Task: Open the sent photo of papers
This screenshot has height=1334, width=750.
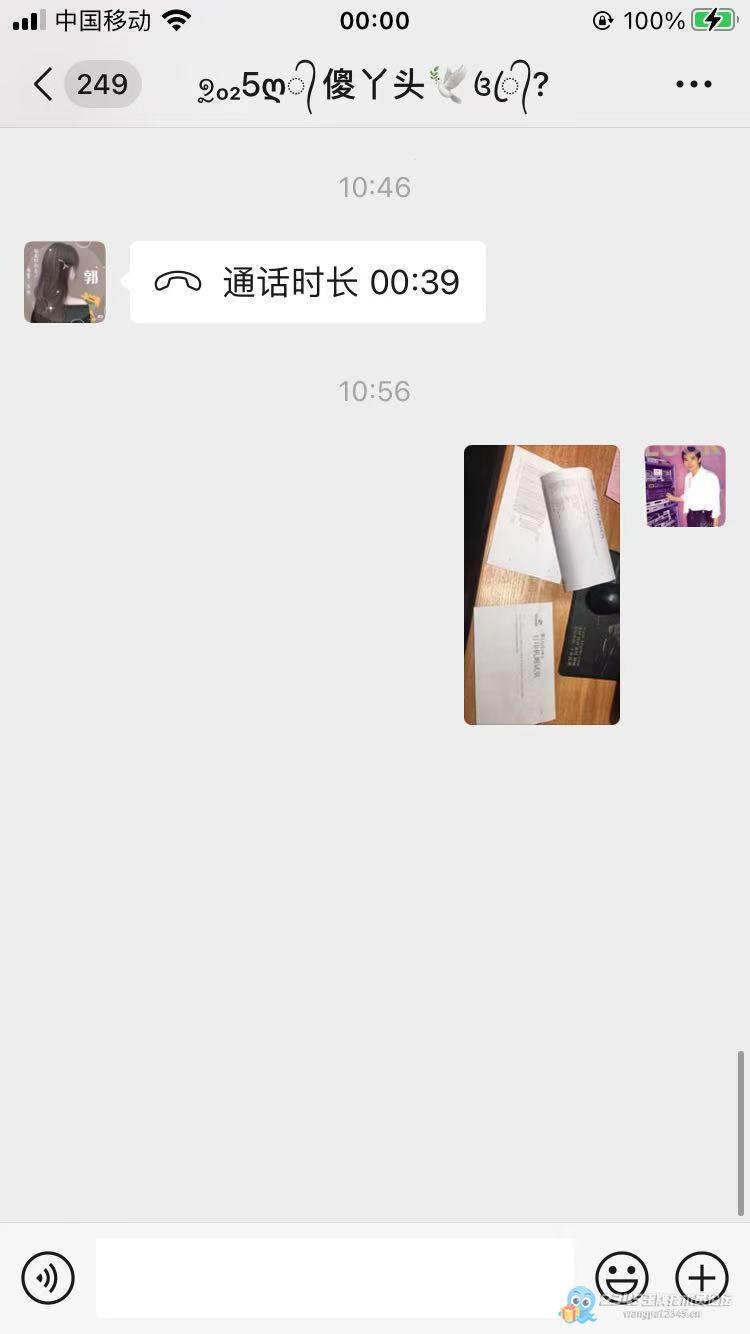Action: coord(541,585)
